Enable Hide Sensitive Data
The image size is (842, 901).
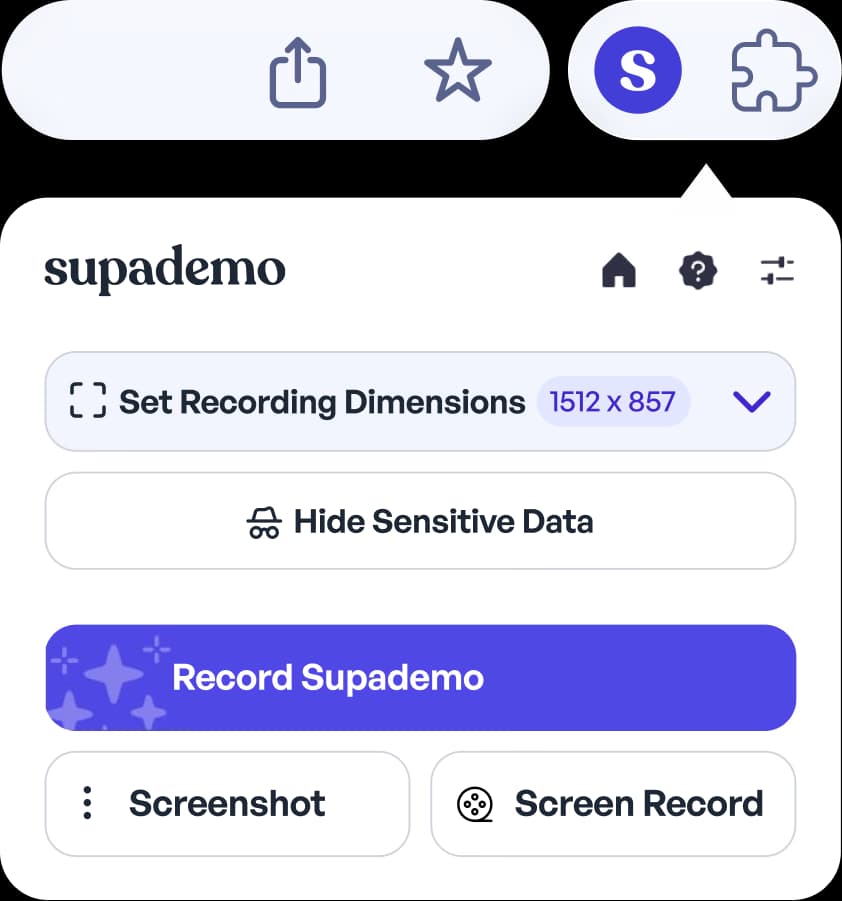[x=420, y=520]
